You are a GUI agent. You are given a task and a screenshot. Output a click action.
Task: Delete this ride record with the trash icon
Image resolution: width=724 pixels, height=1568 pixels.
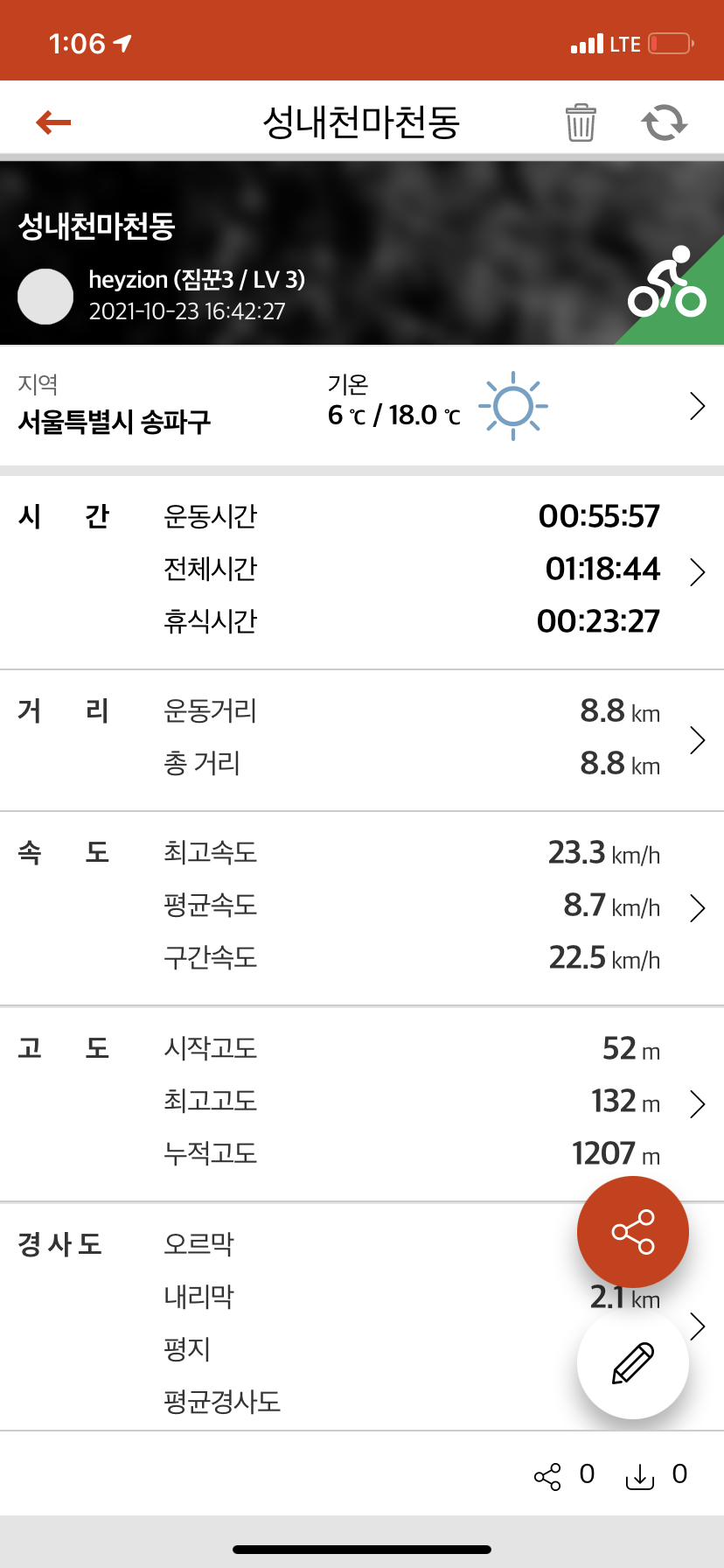(x=581, y=122)
